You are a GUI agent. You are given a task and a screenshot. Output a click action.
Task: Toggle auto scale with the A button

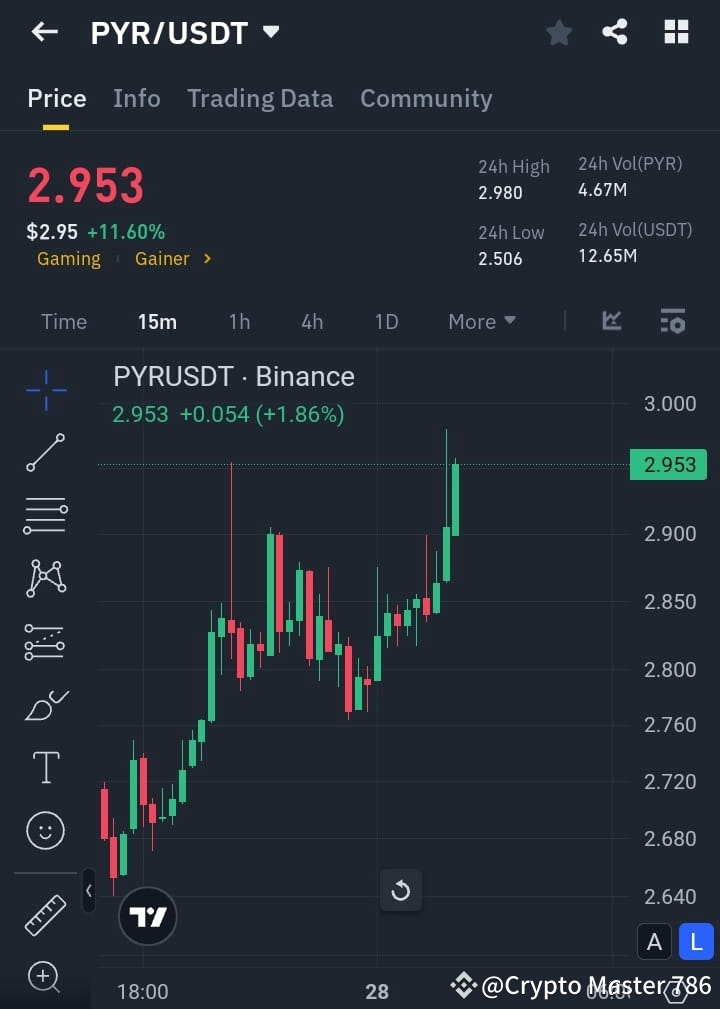click(655, 941)
